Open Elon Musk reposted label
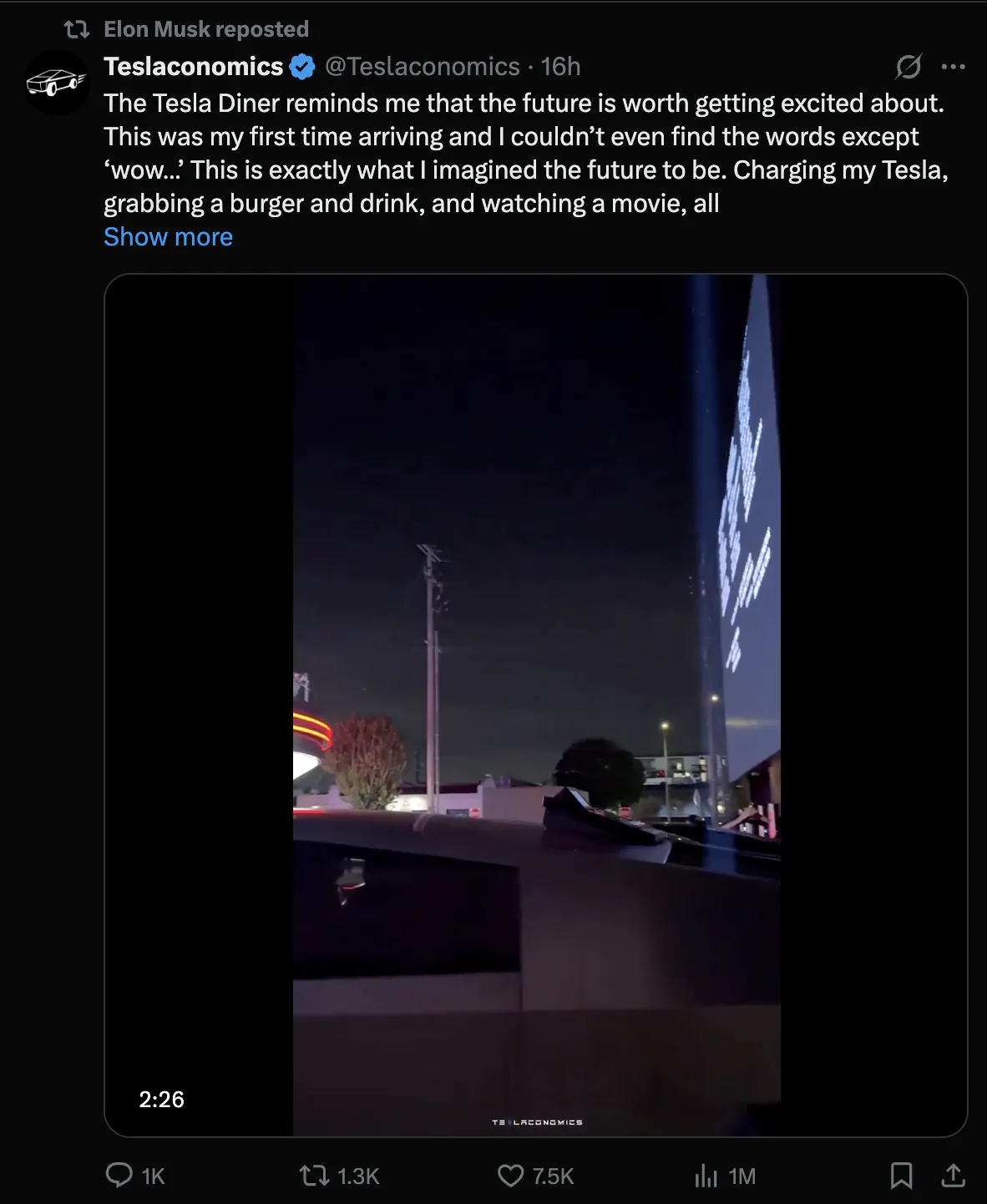The image size is (987, 1204). 205,29
